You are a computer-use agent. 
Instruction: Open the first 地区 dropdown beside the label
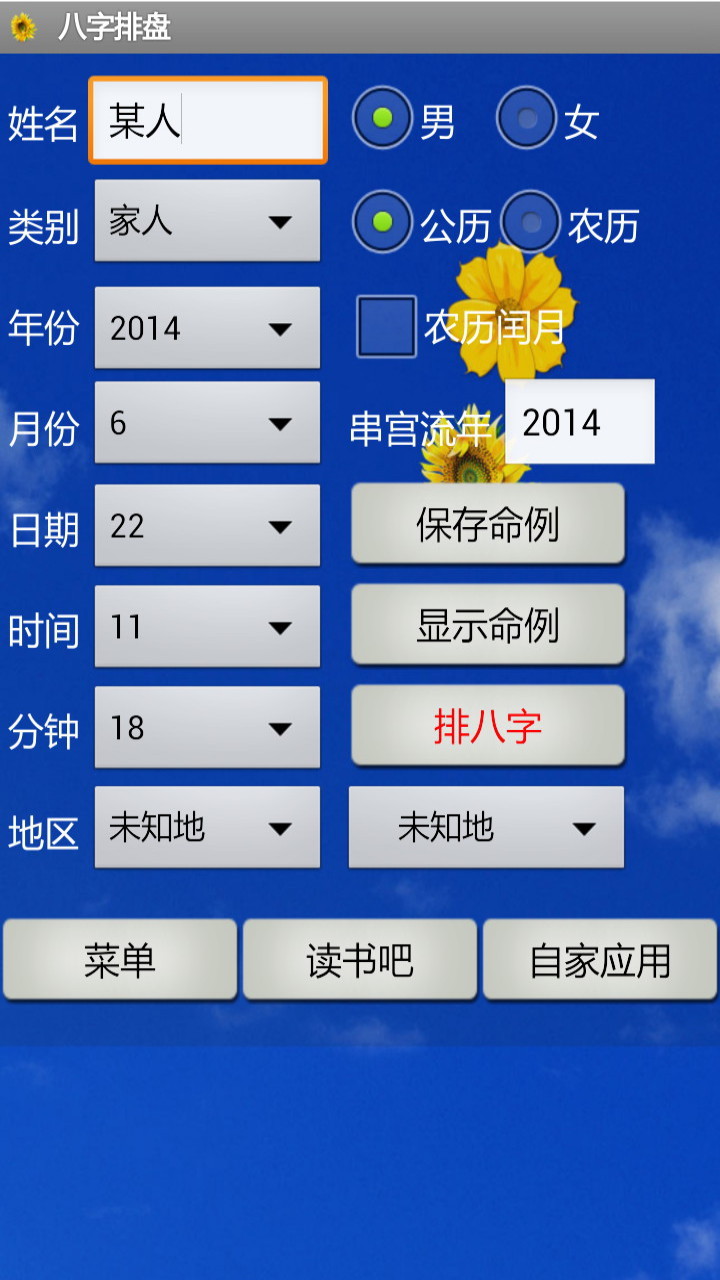click(207, 827)
